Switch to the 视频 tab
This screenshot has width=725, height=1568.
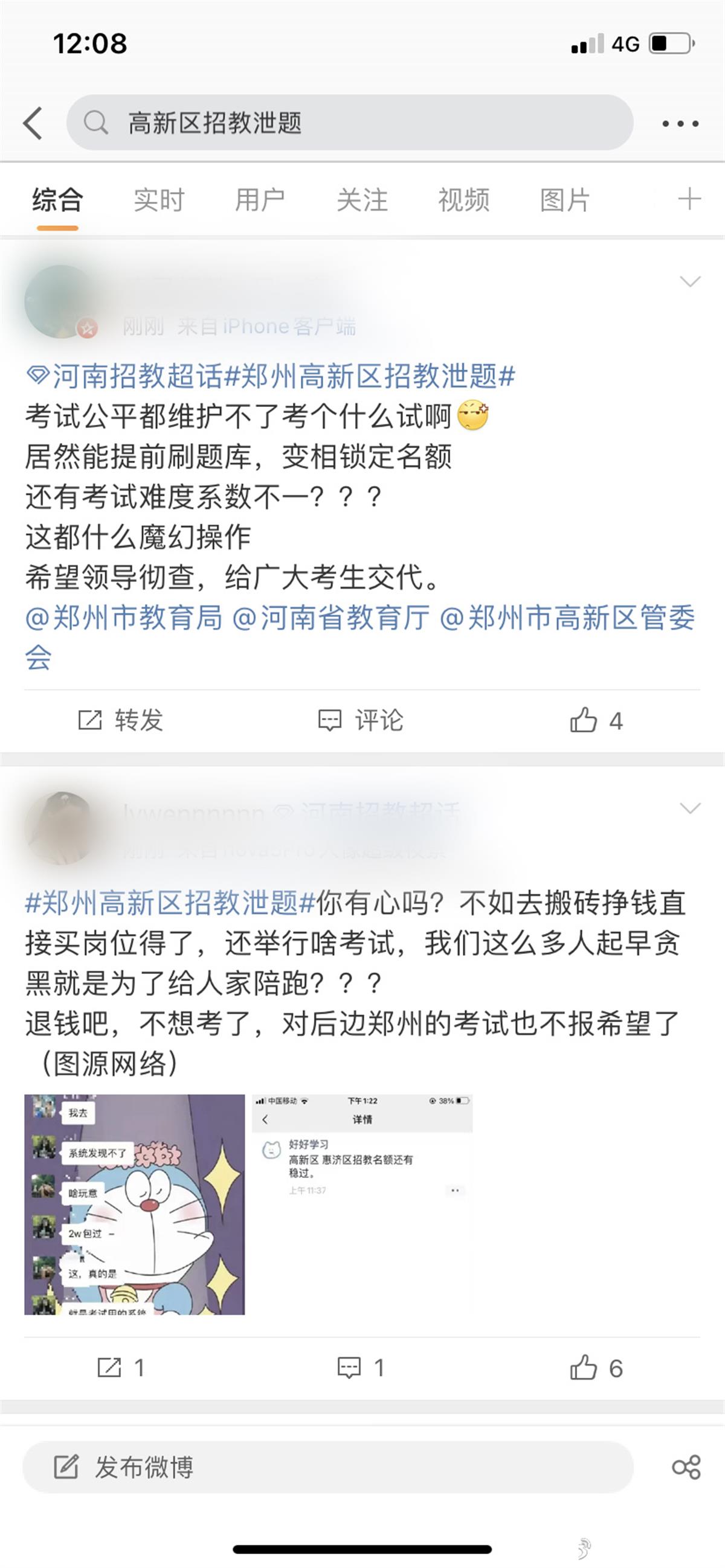click(463, 200)
